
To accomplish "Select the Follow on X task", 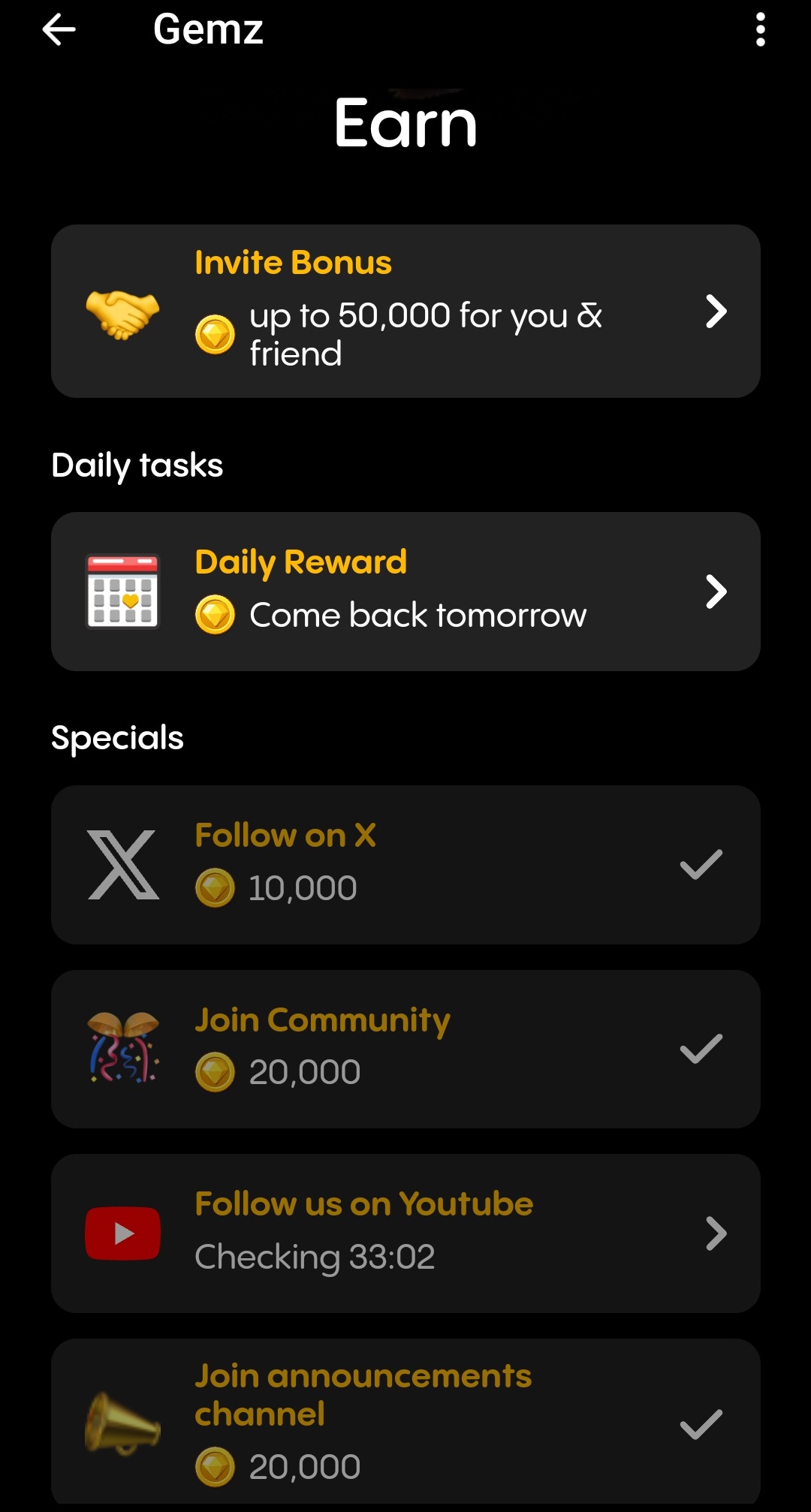I will pos(405,865).
